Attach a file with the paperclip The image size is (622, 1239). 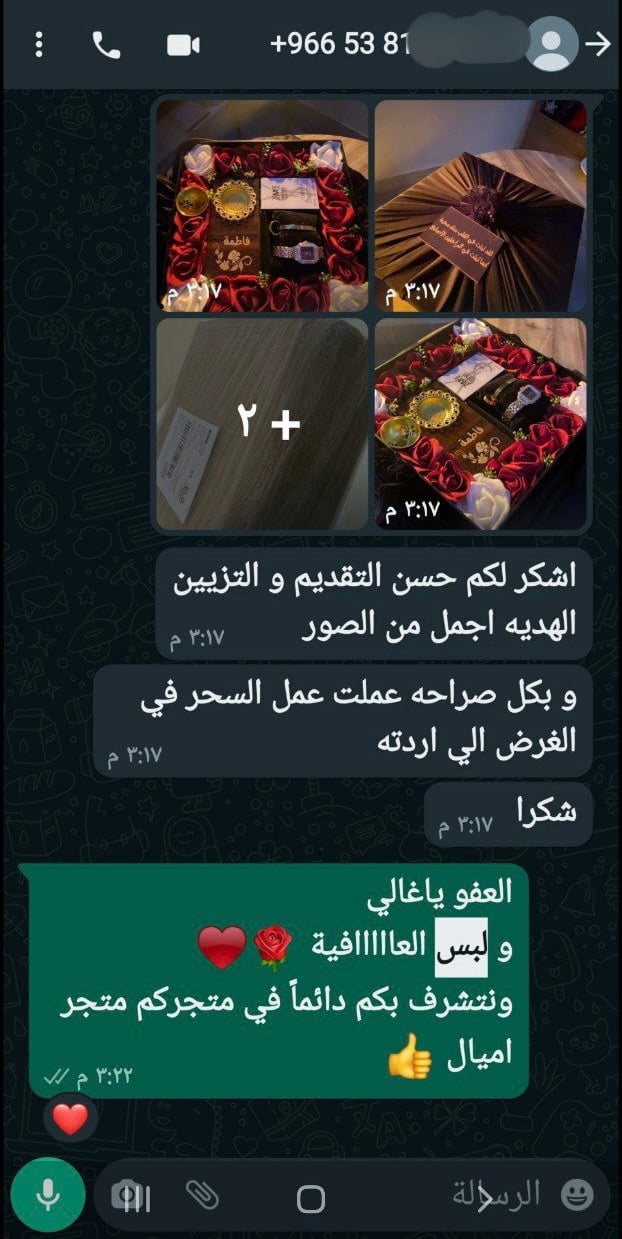pos(201,1194)
